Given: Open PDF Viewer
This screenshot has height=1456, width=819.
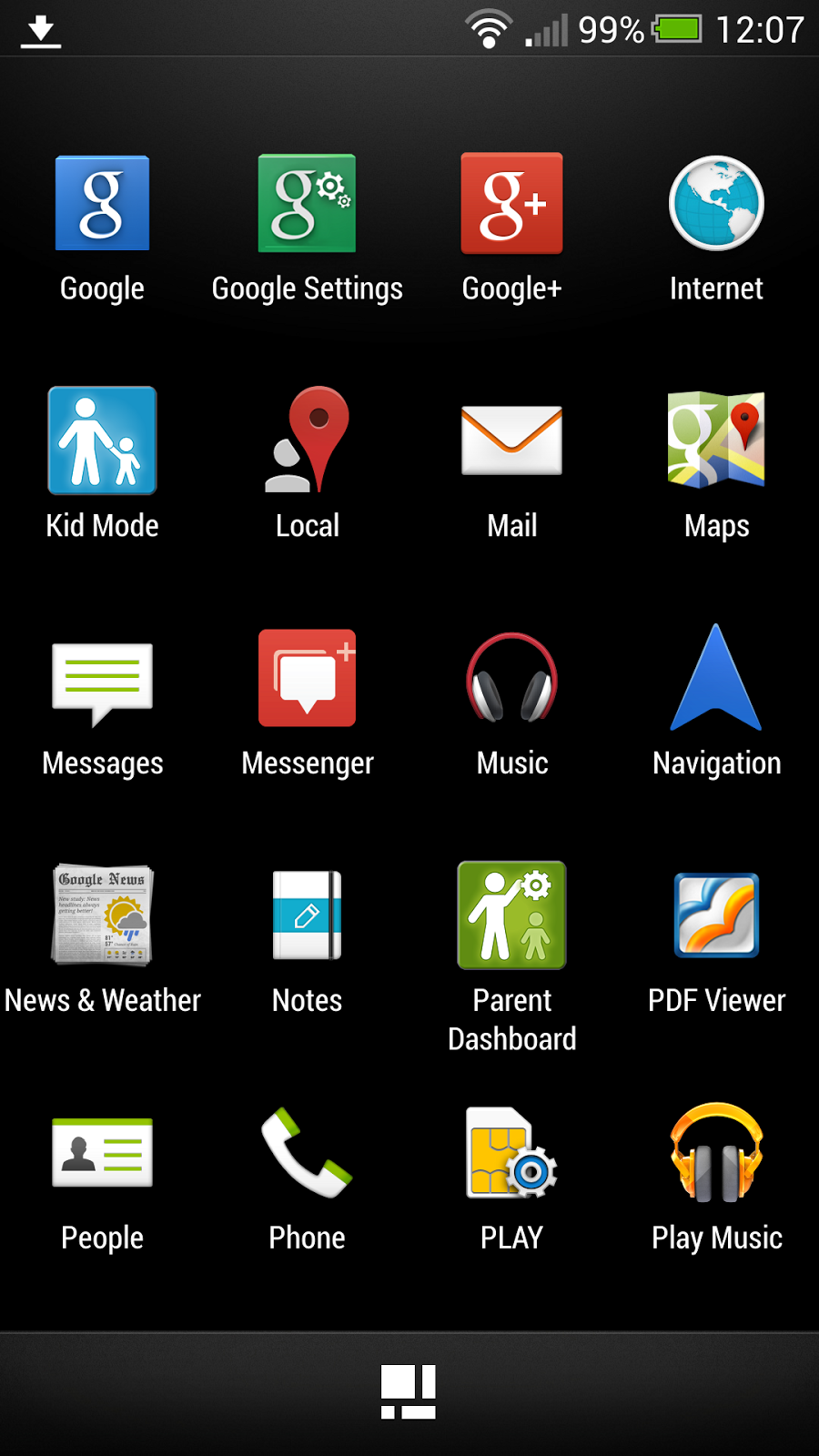Looking at the screenshot, I should pyautogui.click(x=716, y=915).
